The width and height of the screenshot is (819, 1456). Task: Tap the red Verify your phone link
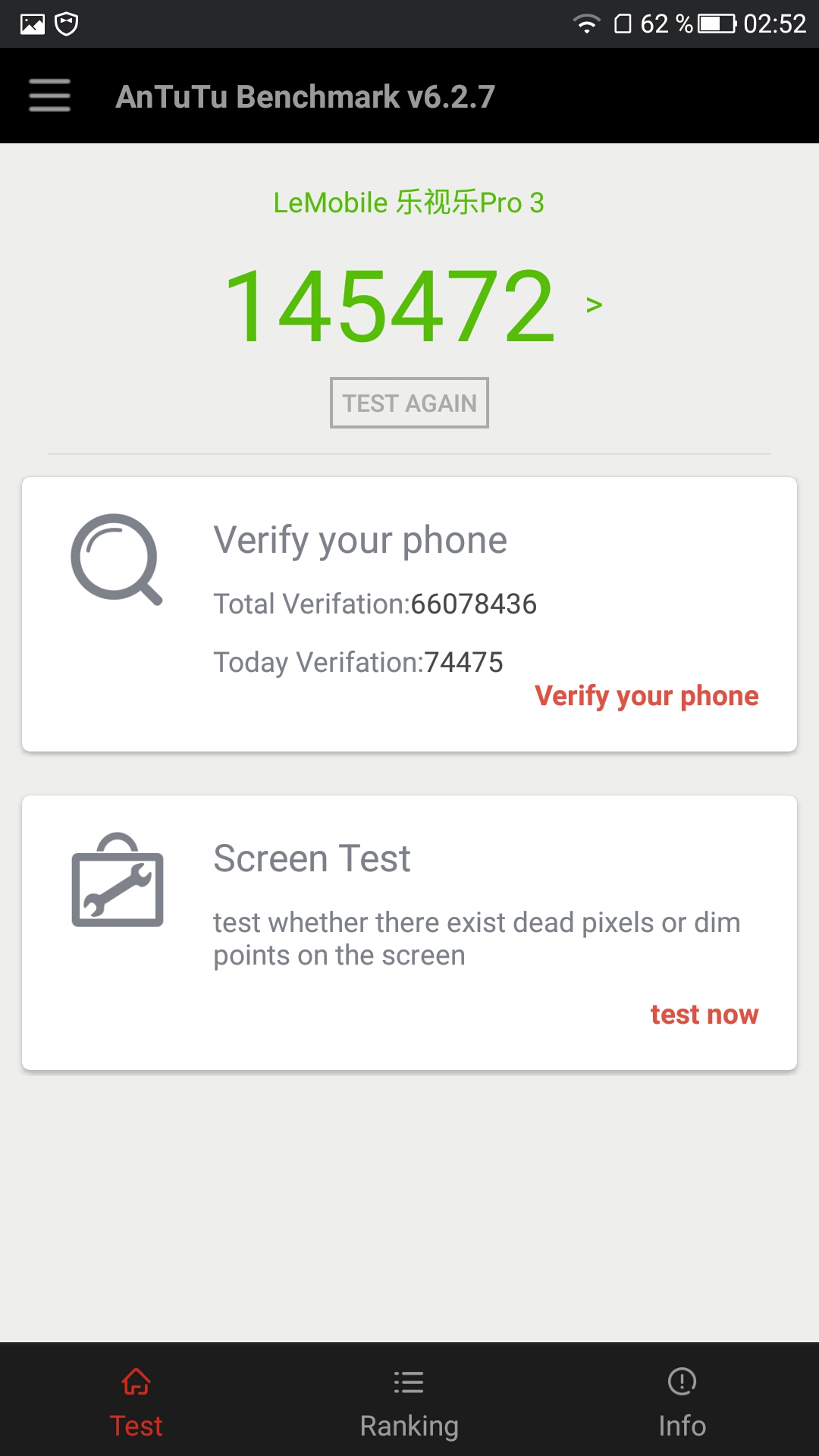tap(646, 695)
